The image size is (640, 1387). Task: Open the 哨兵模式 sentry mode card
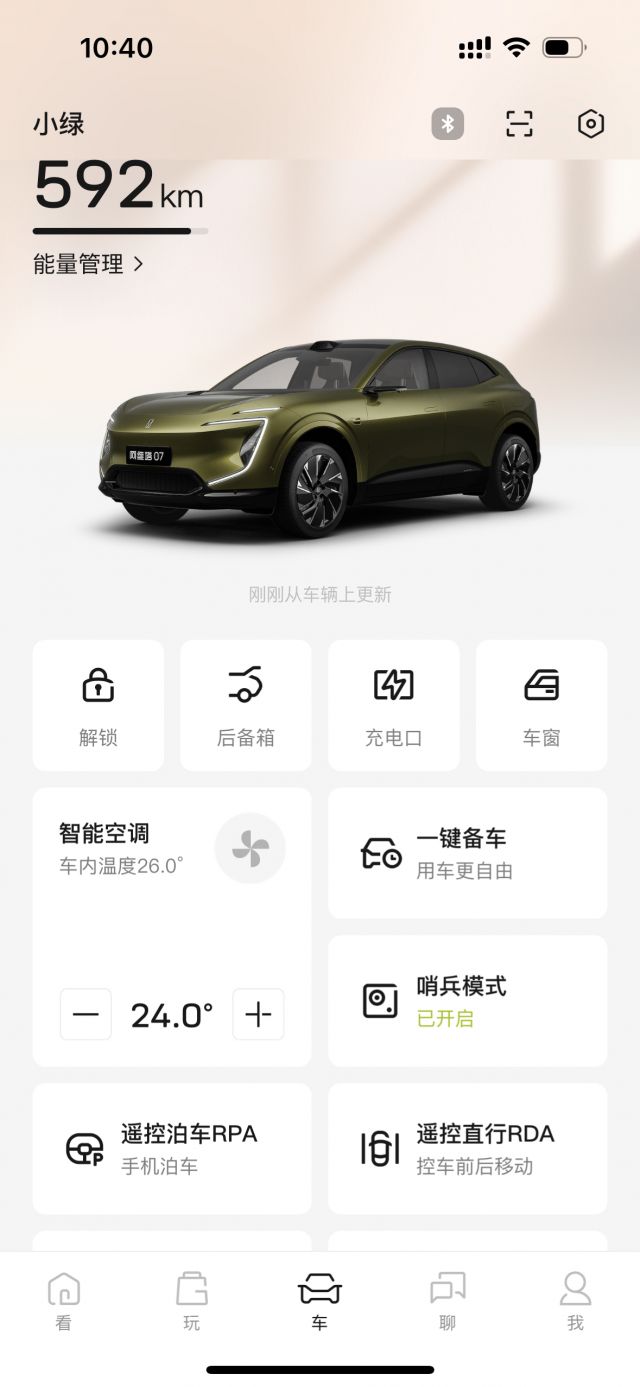pyautogui.click(x=467, y=1001)
